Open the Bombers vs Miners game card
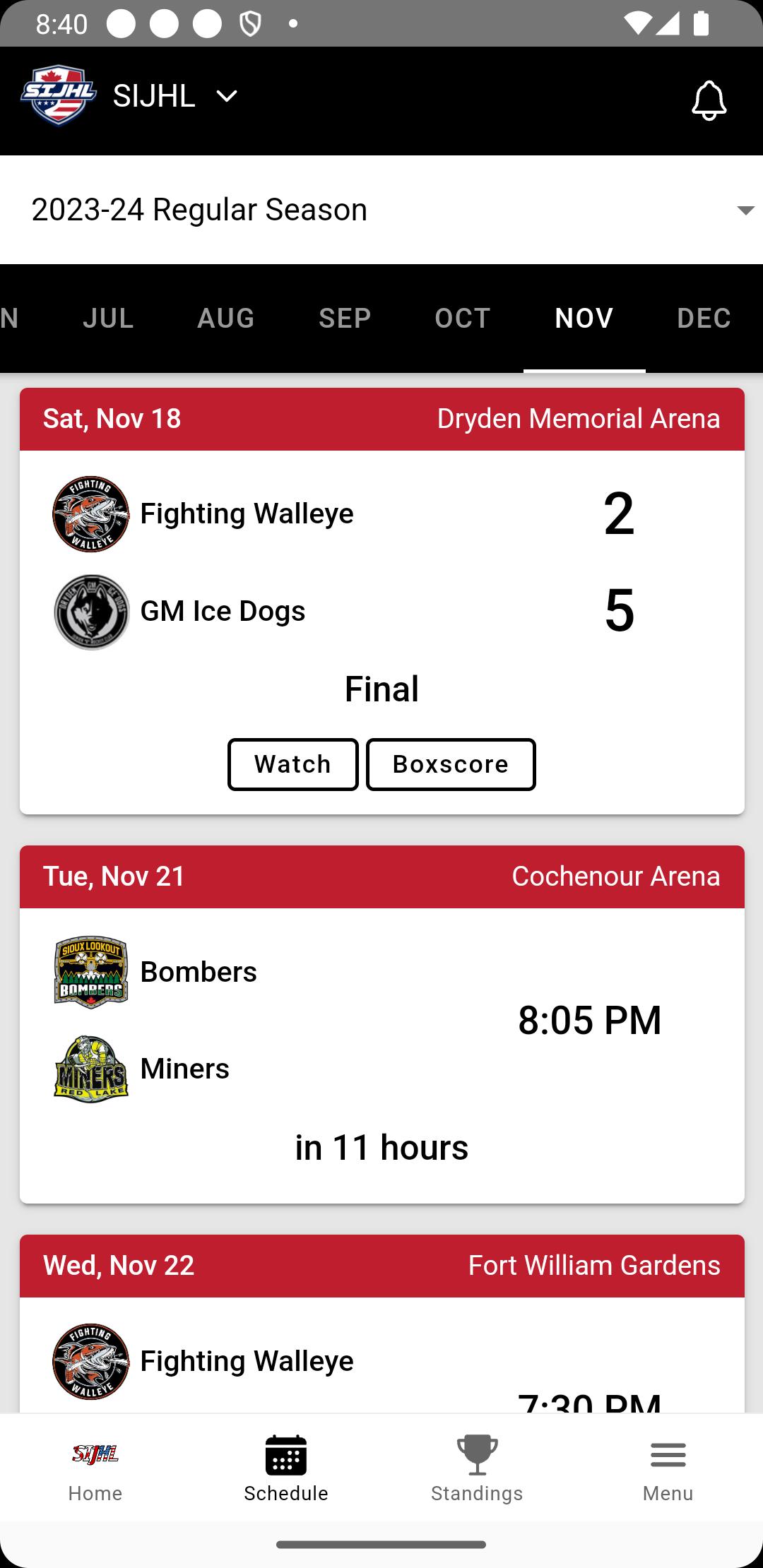Screen dimensions: 763x1568 (381, 1024)
